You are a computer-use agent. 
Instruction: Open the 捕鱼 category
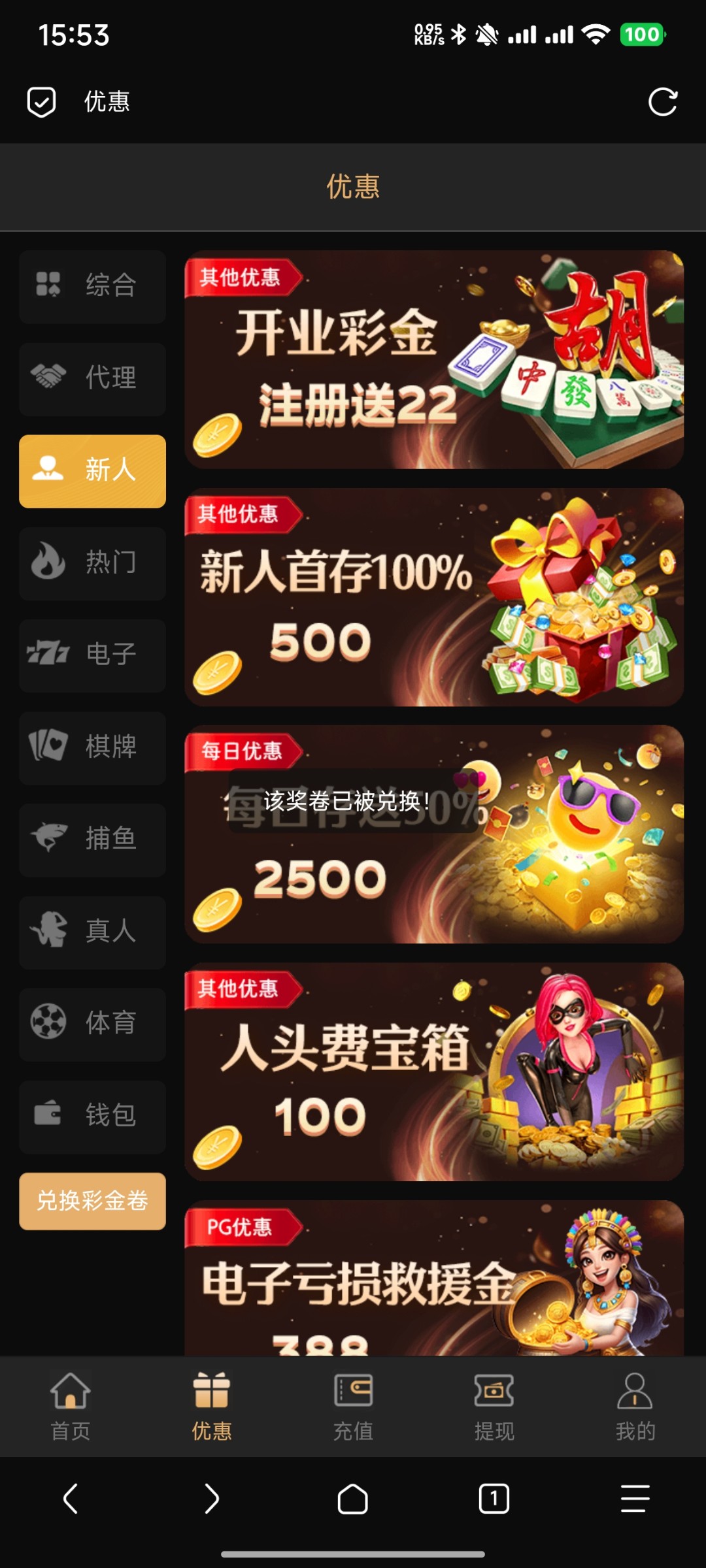tap(92, 840)
